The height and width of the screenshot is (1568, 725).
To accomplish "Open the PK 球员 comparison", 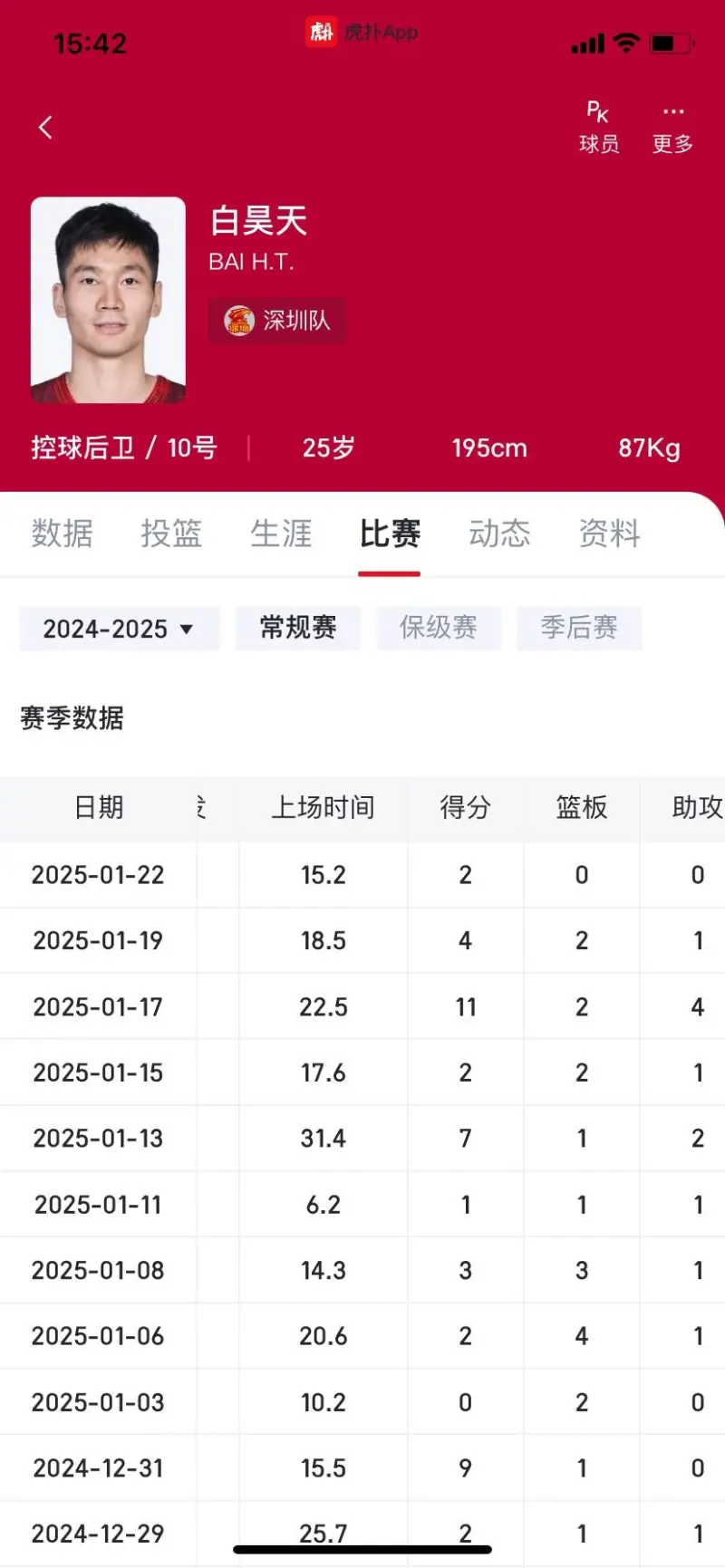I will (x=599, y=128).
